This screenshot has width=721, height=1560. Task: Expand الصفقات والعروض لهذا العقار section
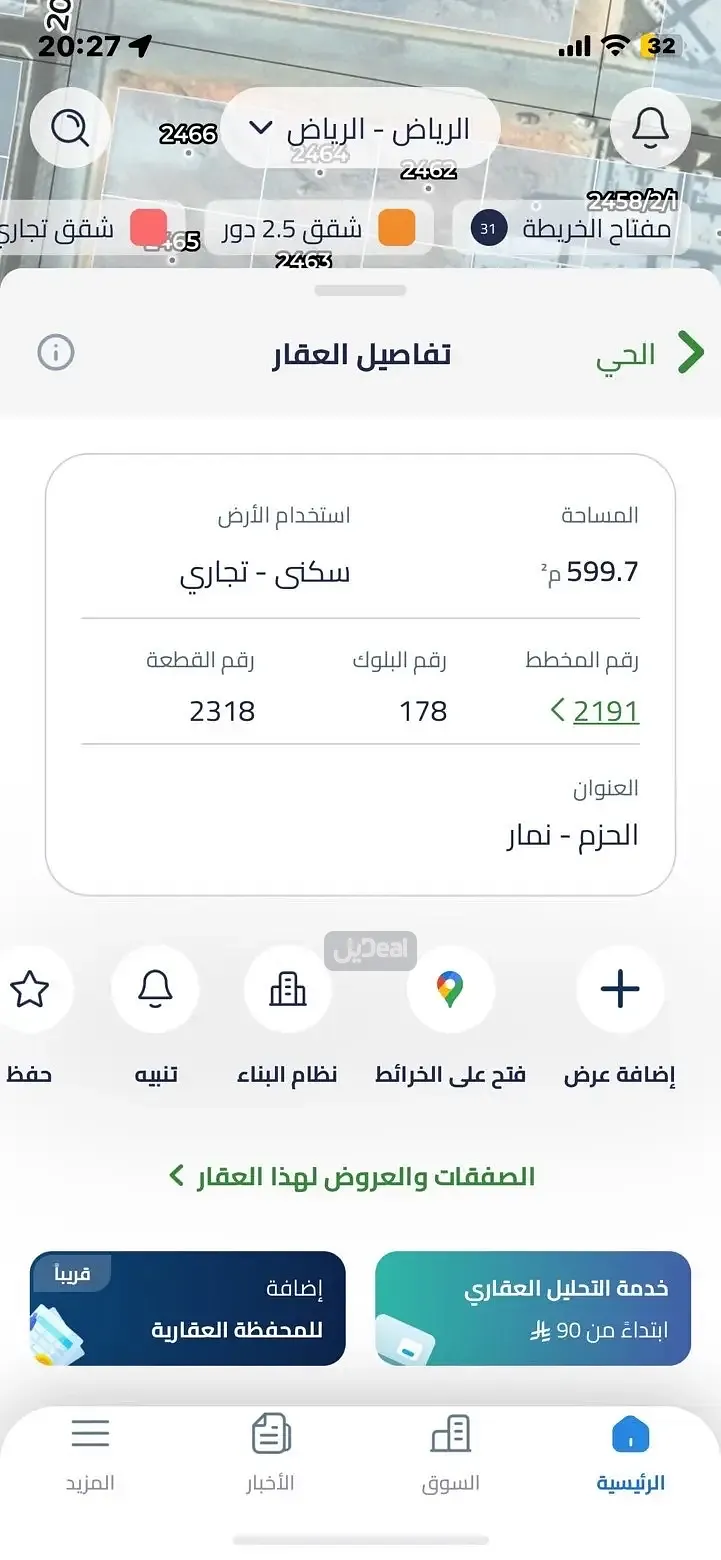360,1176
